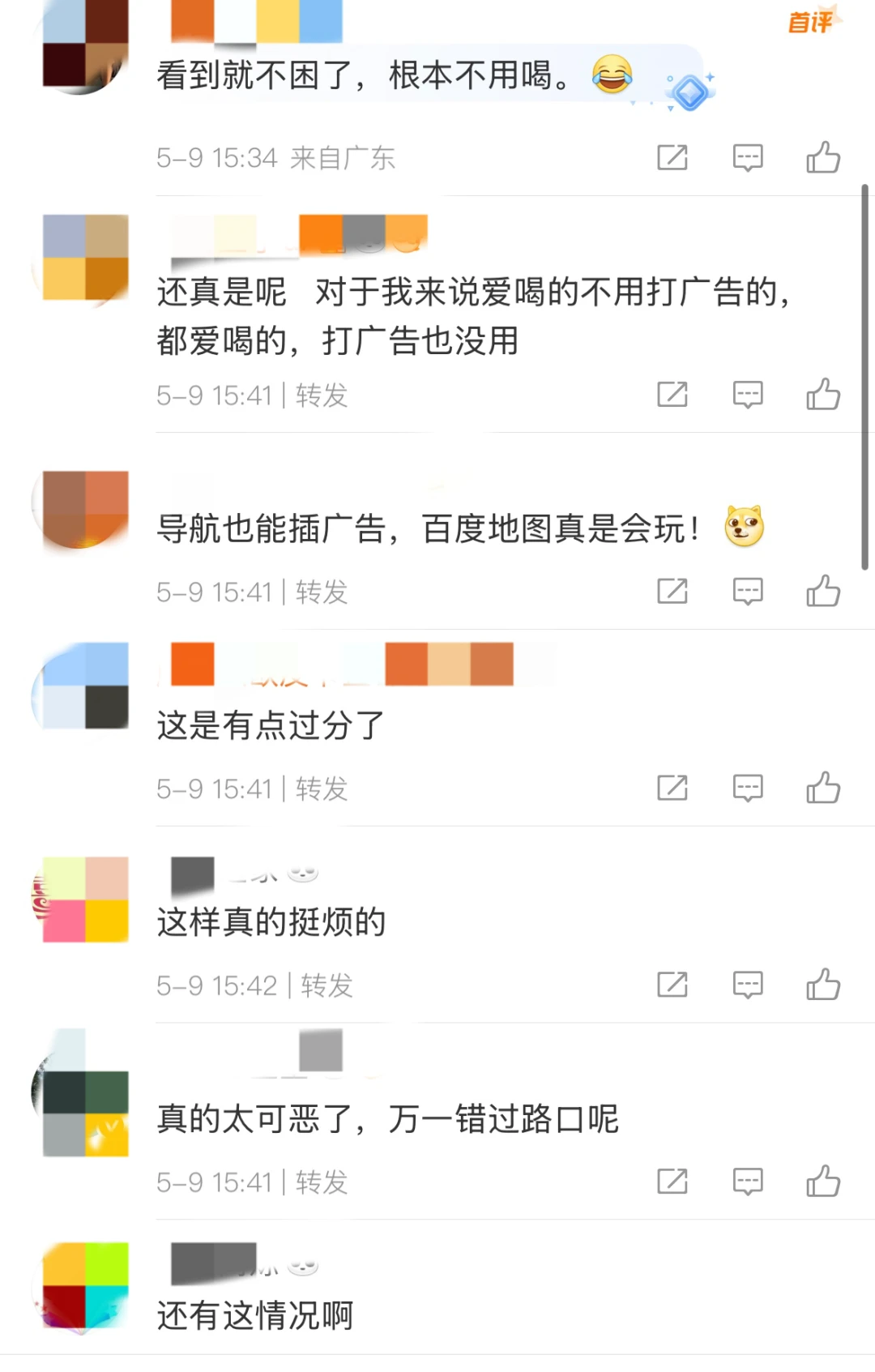Screen dimensions: 875x1372
Task: Reply to the comment 这是有点过分了
Action: [x=747, y=788]
